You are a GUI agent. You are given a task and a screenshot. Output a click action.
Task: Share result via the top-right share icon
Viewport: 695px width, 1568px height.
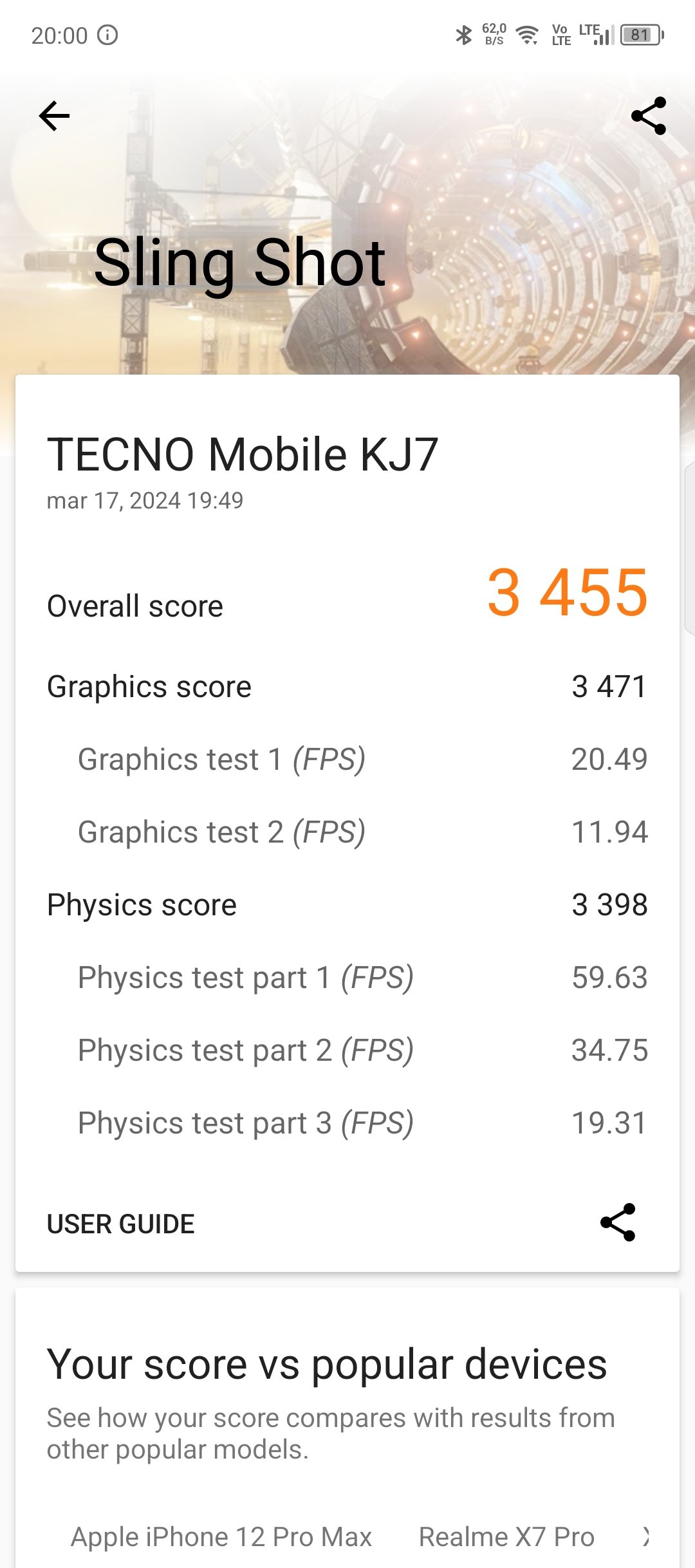[649, 117]
